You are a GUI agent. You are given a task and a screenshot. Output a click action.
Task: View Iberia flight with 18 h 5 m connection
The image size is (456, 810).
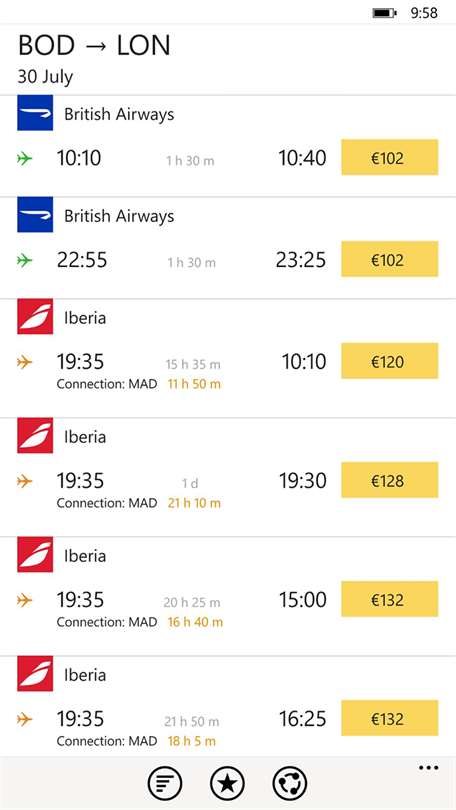[228, 706]
